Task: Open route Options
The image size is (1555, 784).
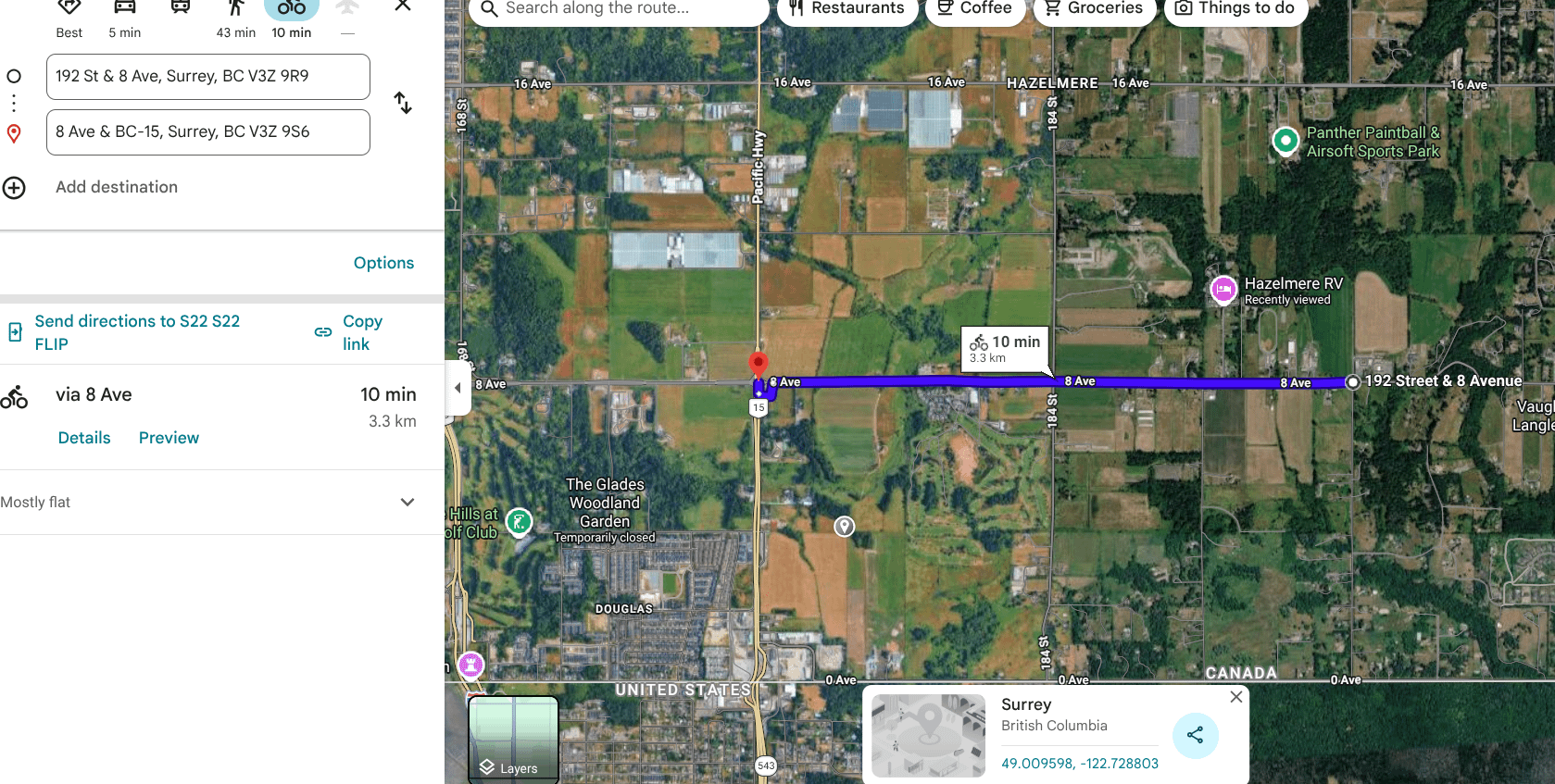Action: pos(383,263)
